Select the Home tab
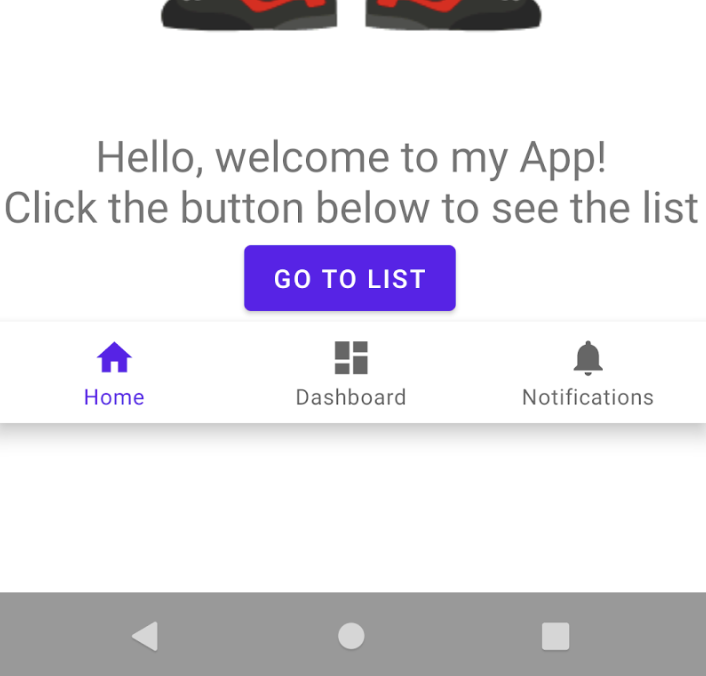The width and height of the screenshot is (706, 676). pyautogui.click(x=114, y=373)
